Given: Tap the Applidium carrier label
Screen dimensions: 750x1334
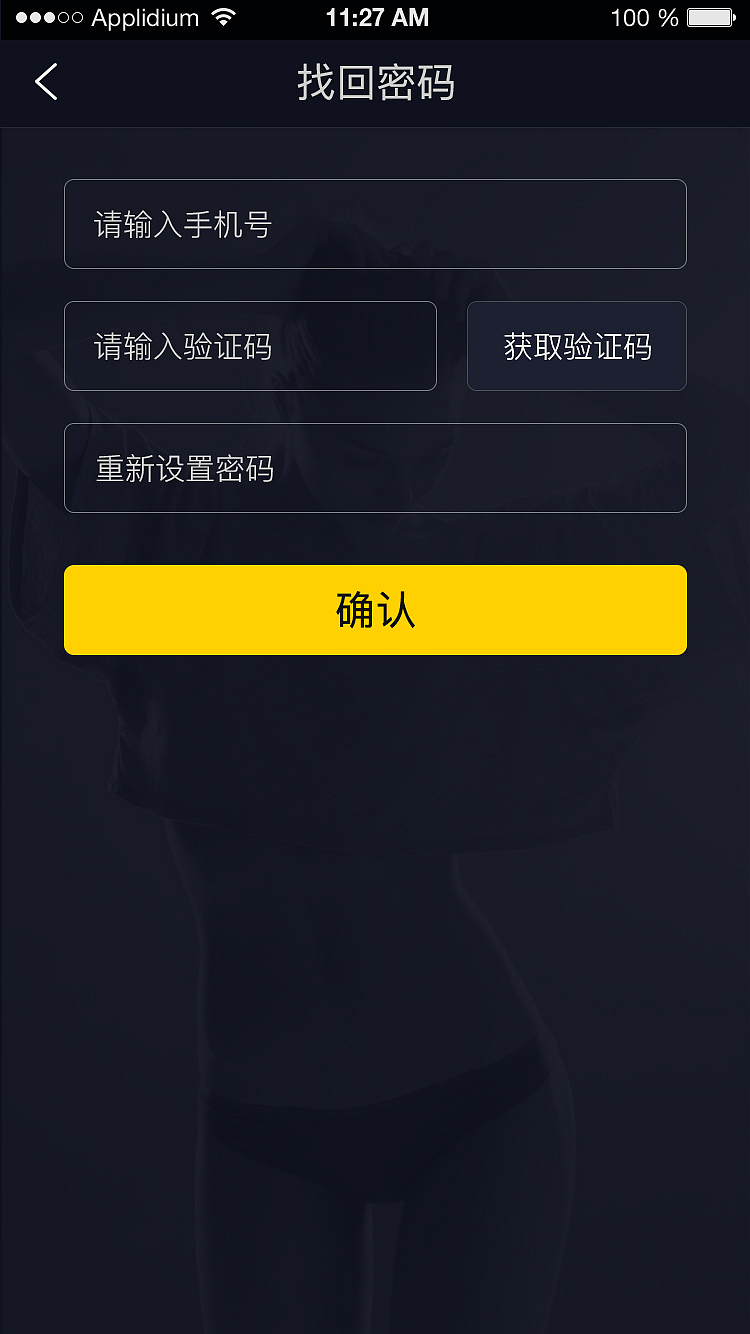Looking at the screenshot, I should (145, 17).
